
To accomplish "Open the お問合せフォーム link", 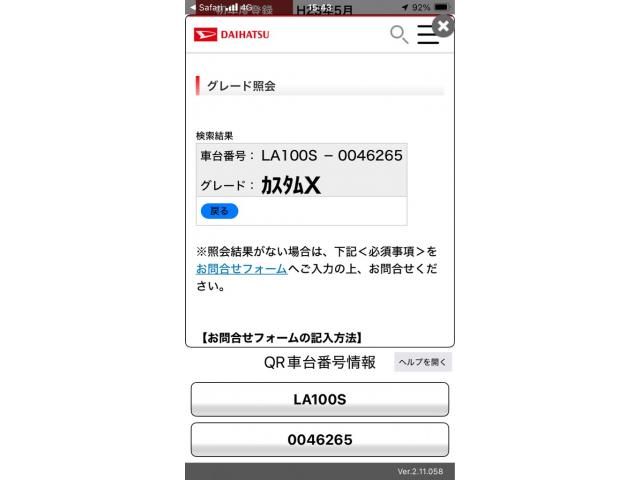I will 241,269.
